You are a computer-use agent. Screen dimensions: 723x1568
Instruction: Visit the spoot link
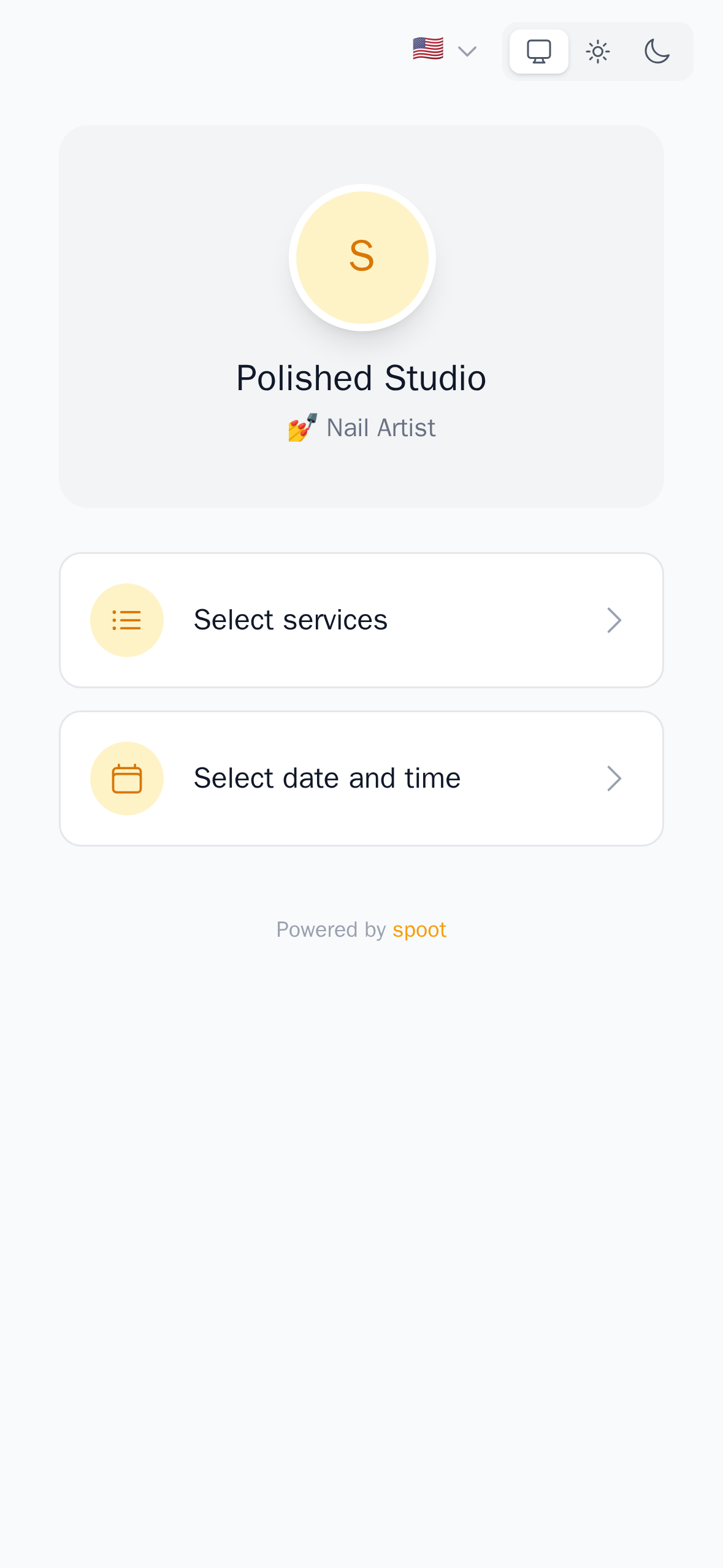pos(419,930)
